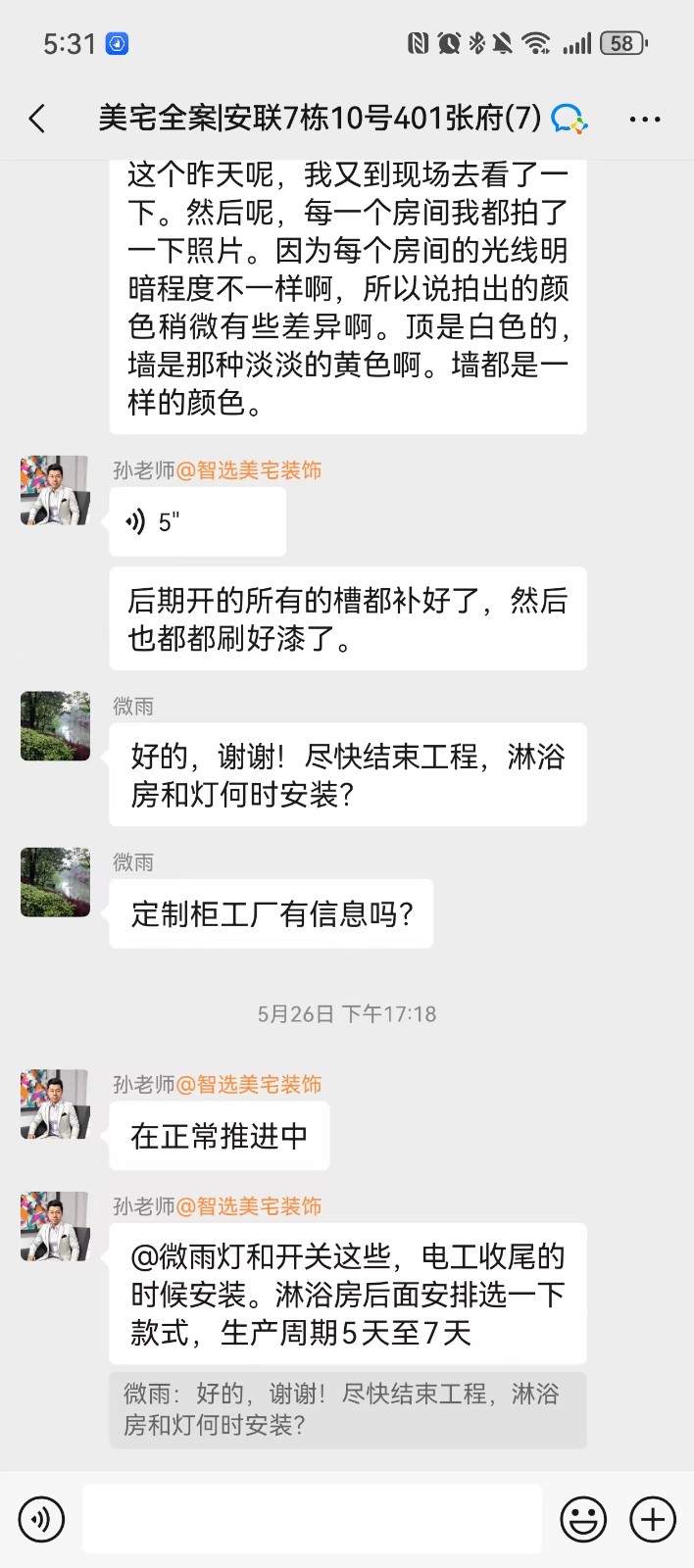
Task: Open the plus attachment menu
Action: pyautogui.click(x=653, y=1520)
